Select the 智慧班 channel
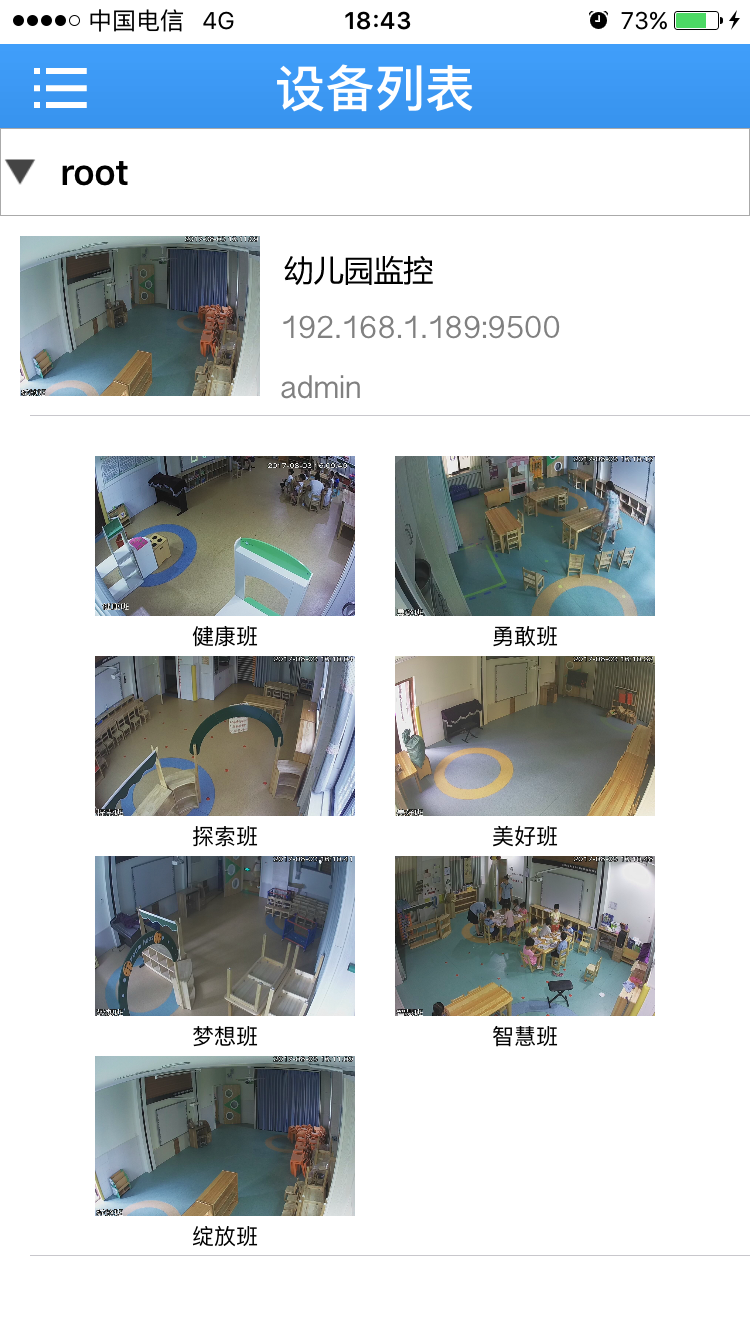750x1334 pixels. pos(525,936)
